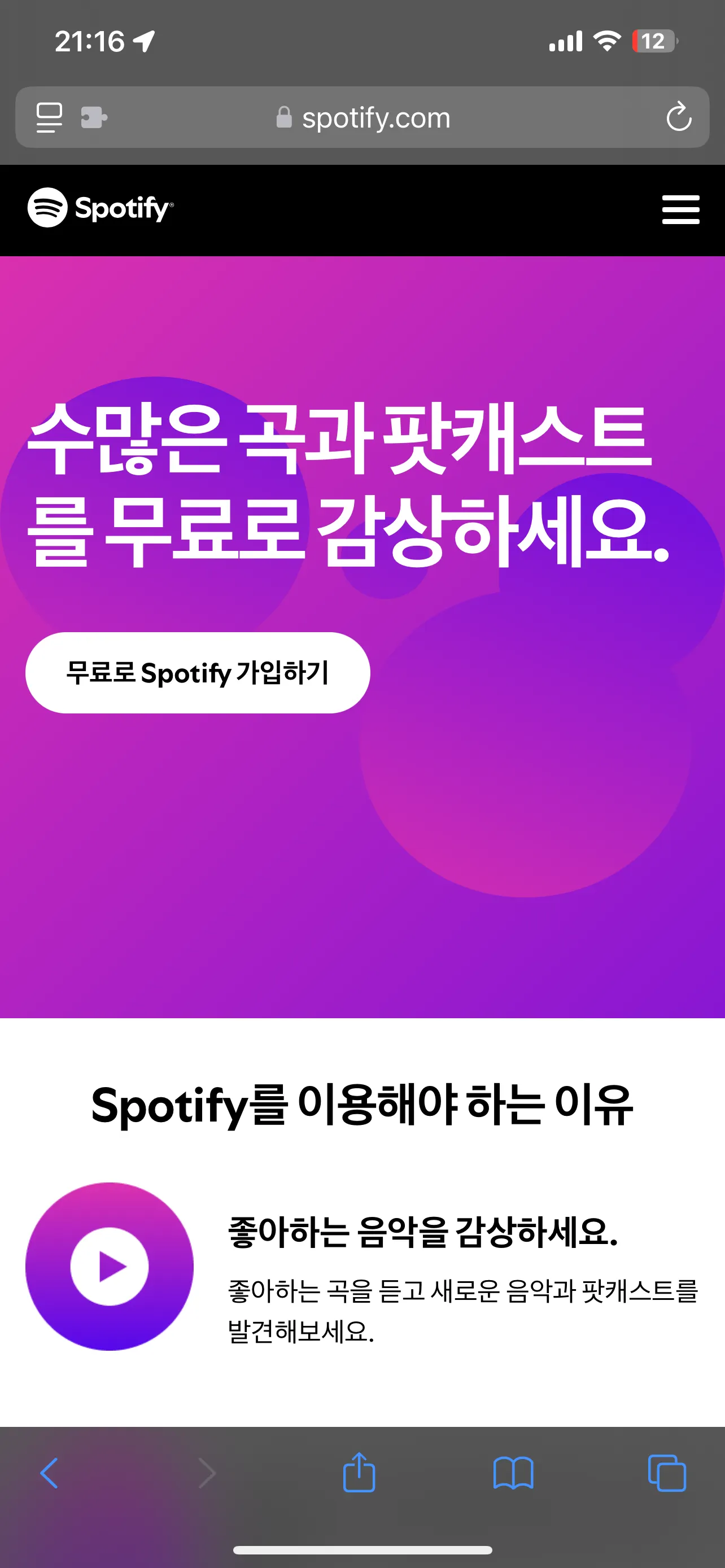Tap 무료로 Spotify 가입하기 button
725x1568 pixels.
pyautogui.click(x=197, y=673)
